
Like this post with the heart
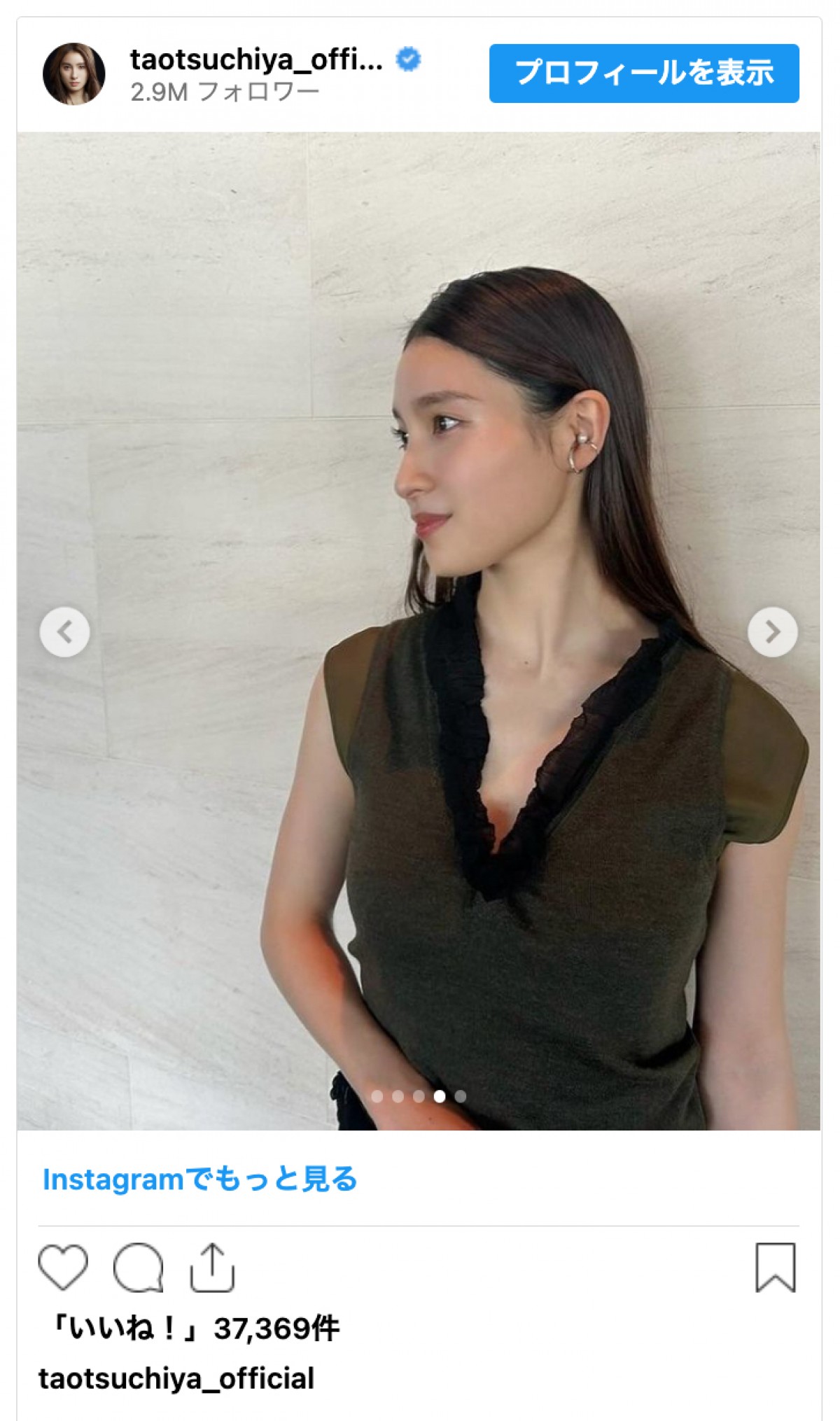click(63, 1267)
